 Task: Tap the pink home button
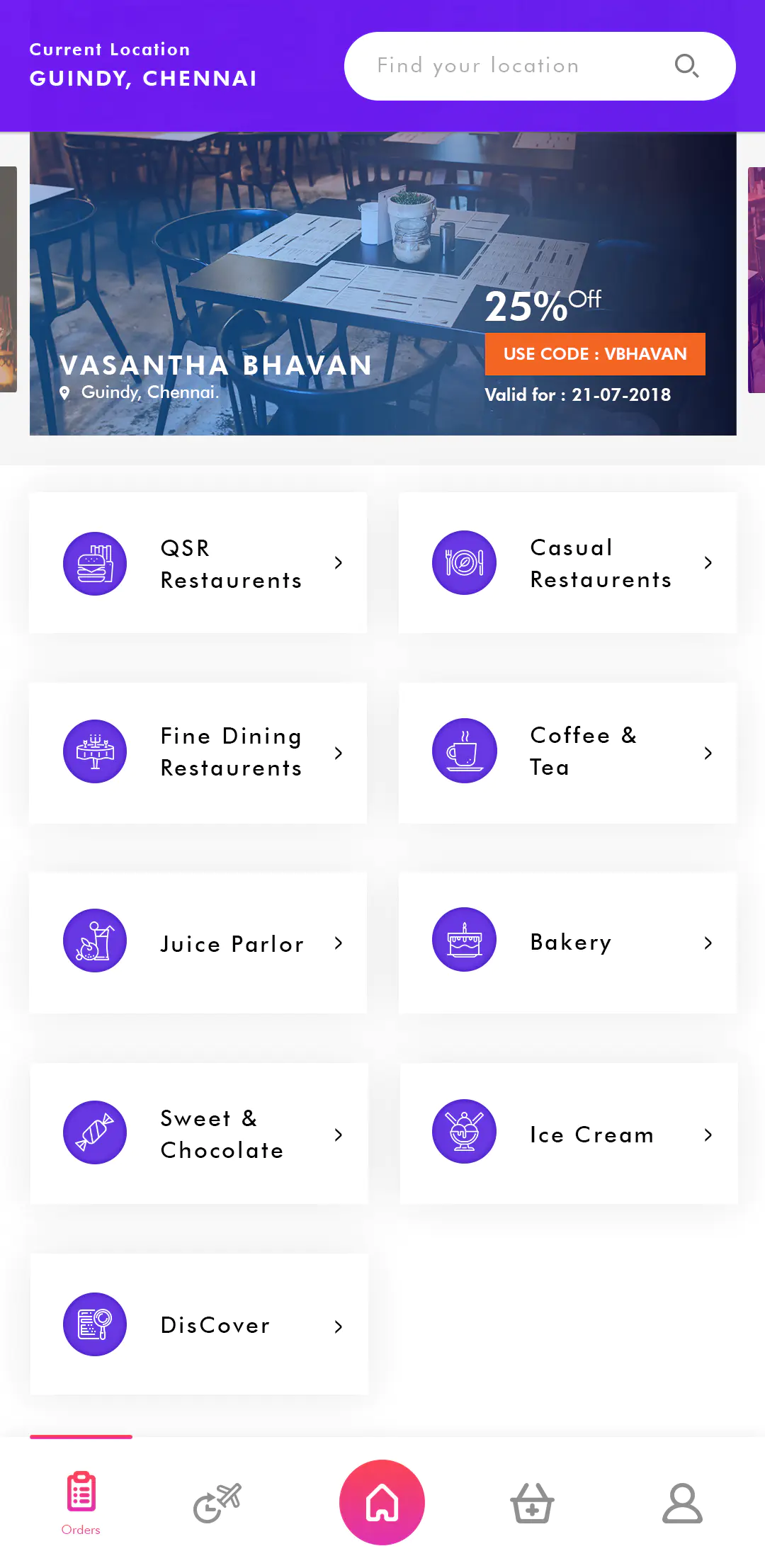pos(382,1502)
